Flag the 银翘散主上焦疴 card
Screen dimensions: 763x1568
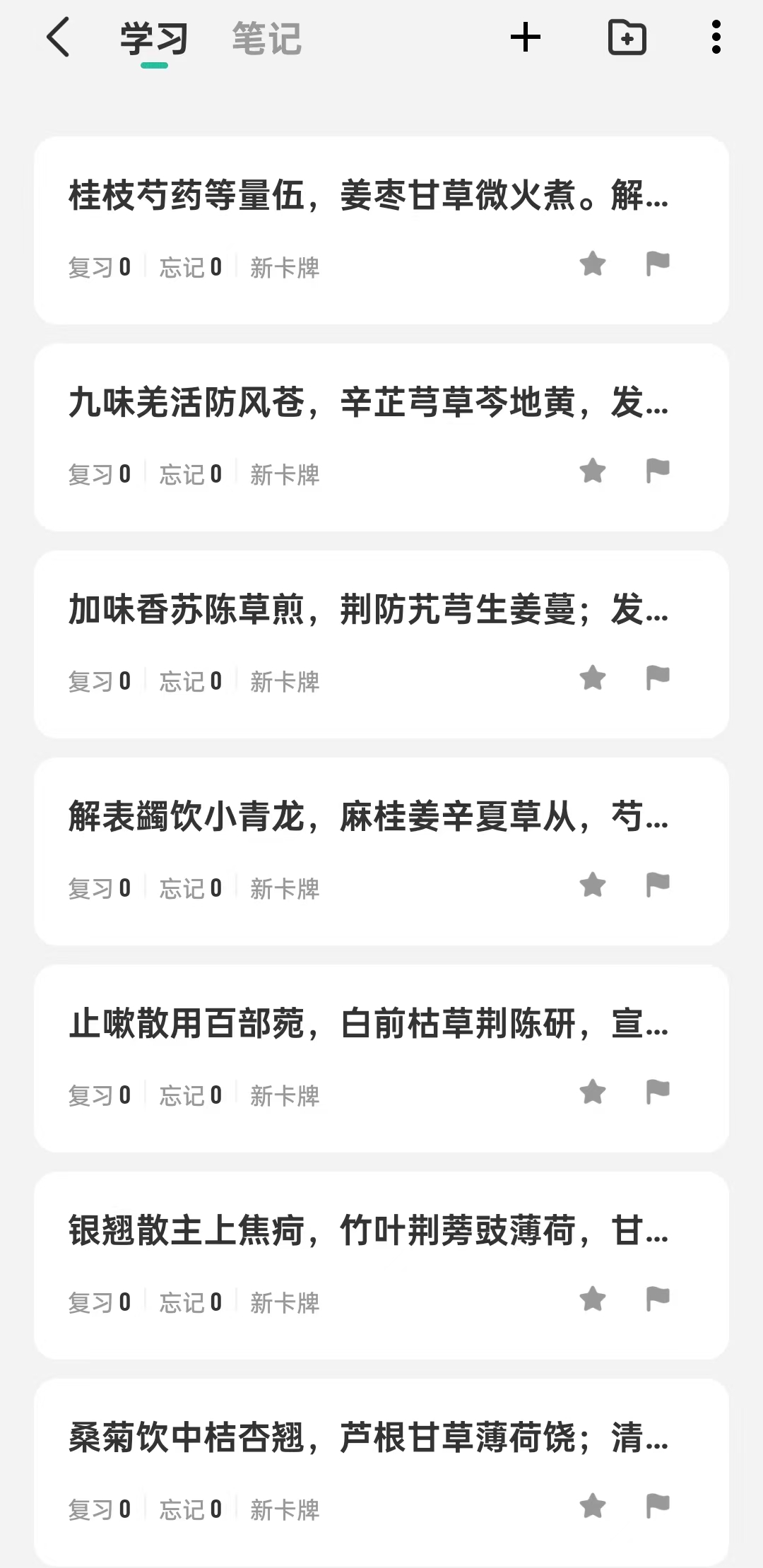click(658, 1299)
